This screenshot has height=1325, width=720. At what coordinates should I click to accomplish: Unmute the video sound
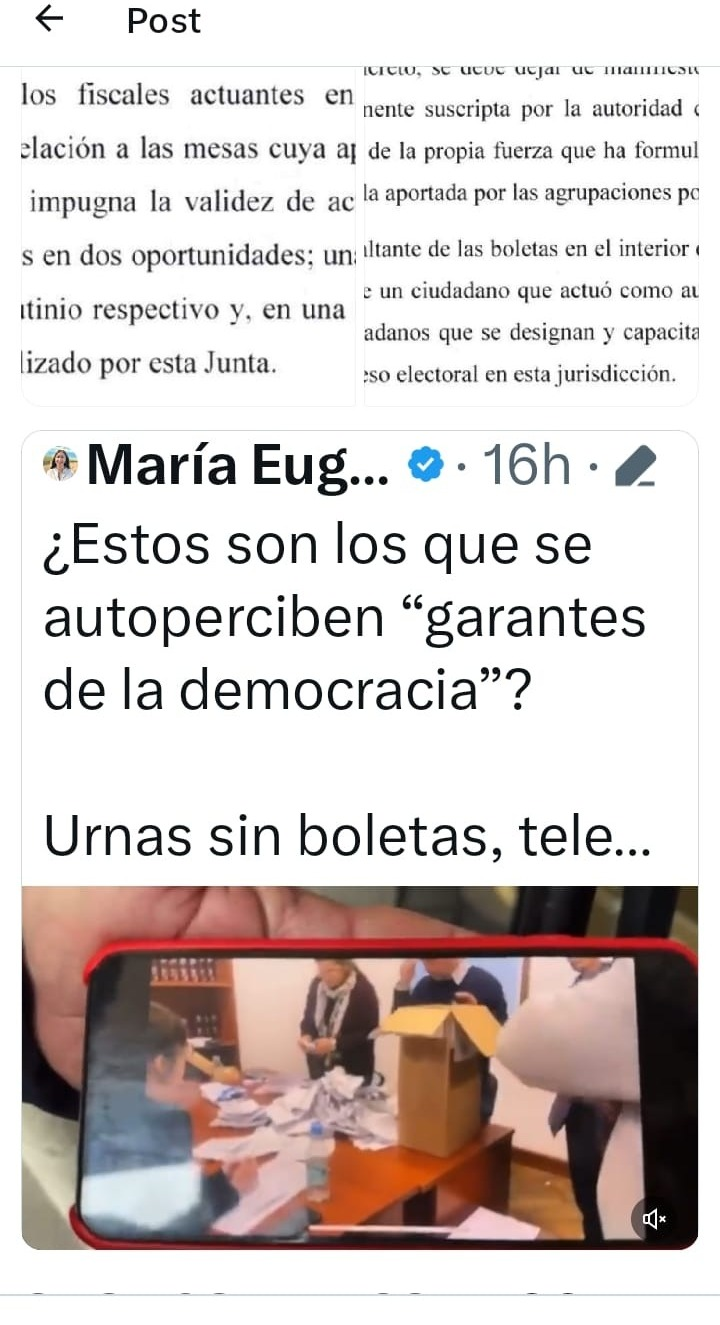(655, 1218)
